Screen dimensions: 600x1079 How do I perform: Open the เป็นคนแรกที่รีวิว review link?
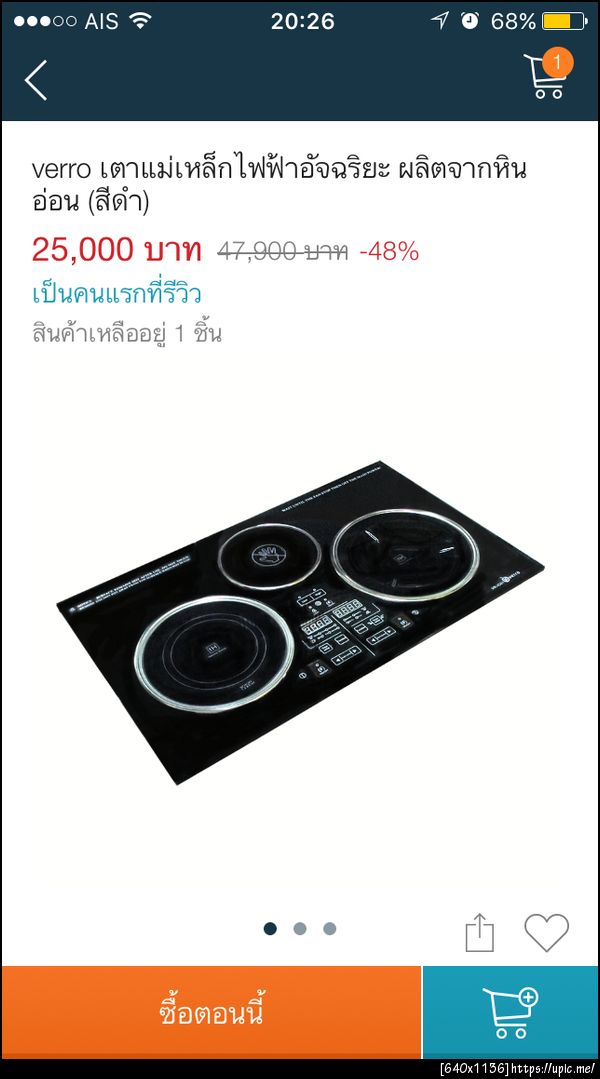(116, 294)
